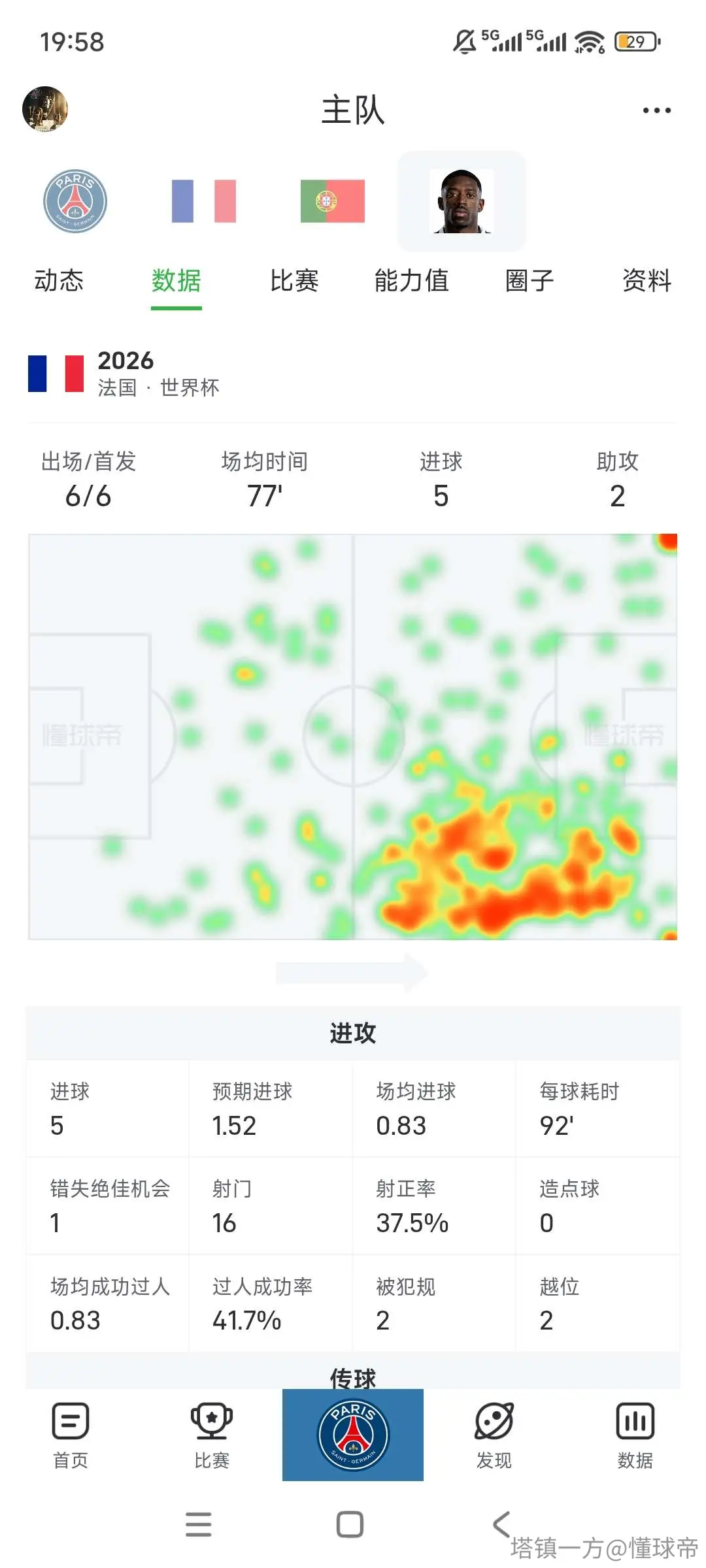The width and height of the screenshot is (706, 1568).
Task: View the 资料 tab
Action: [647, 281]
